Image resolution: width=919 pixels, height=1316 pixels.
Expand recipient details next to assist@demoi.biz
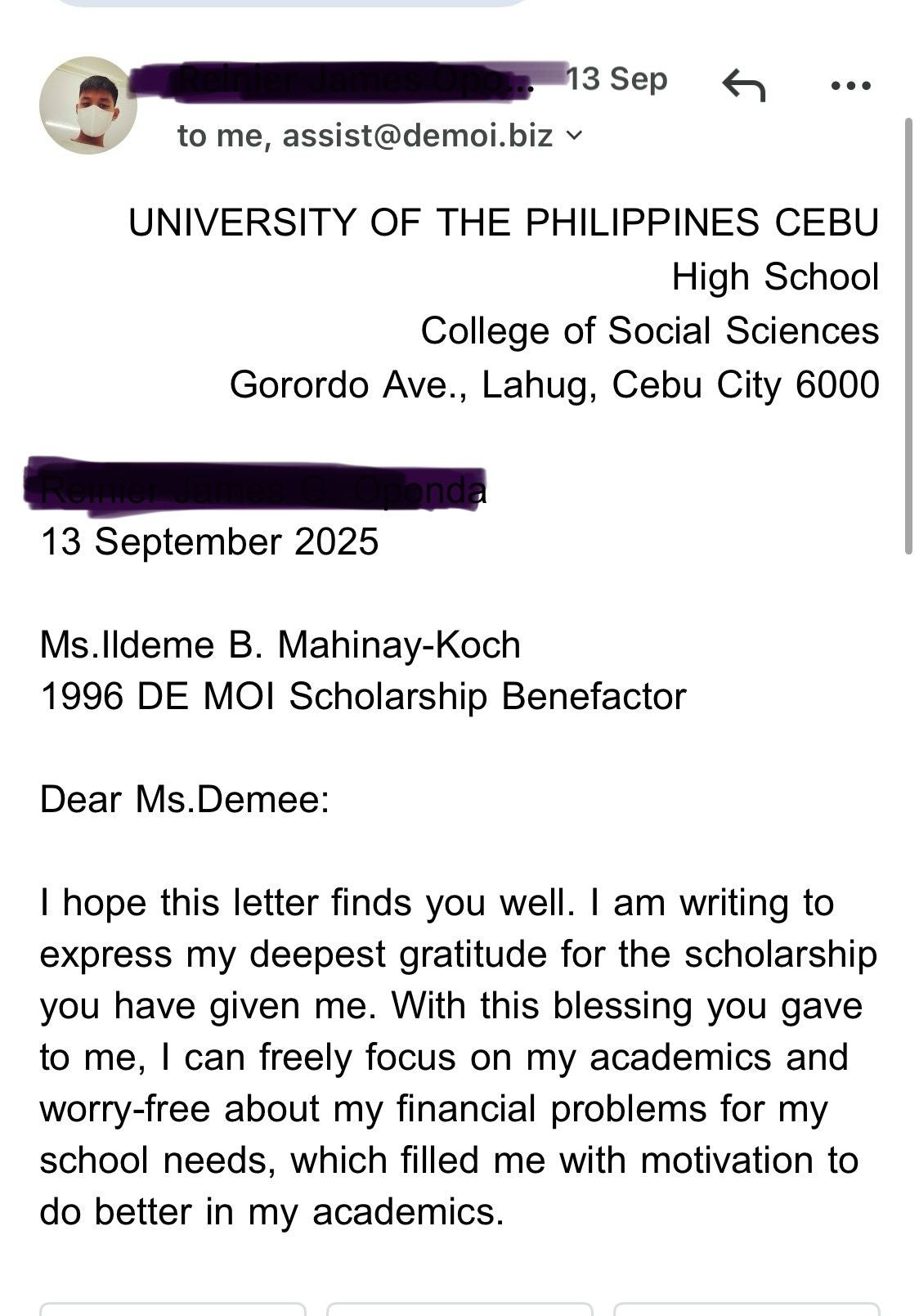(575, 135)
